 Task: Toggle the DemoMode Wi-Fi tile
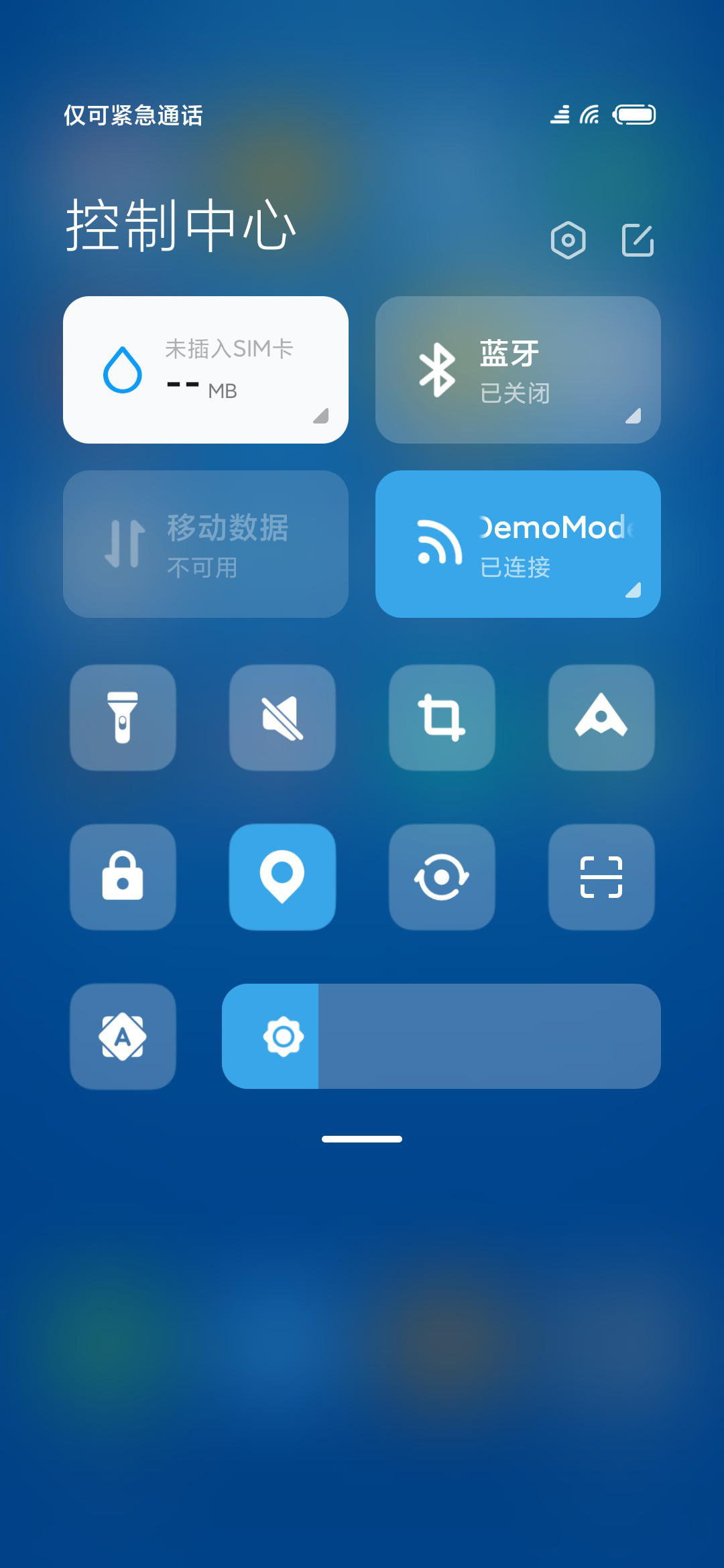coord(518,544)
